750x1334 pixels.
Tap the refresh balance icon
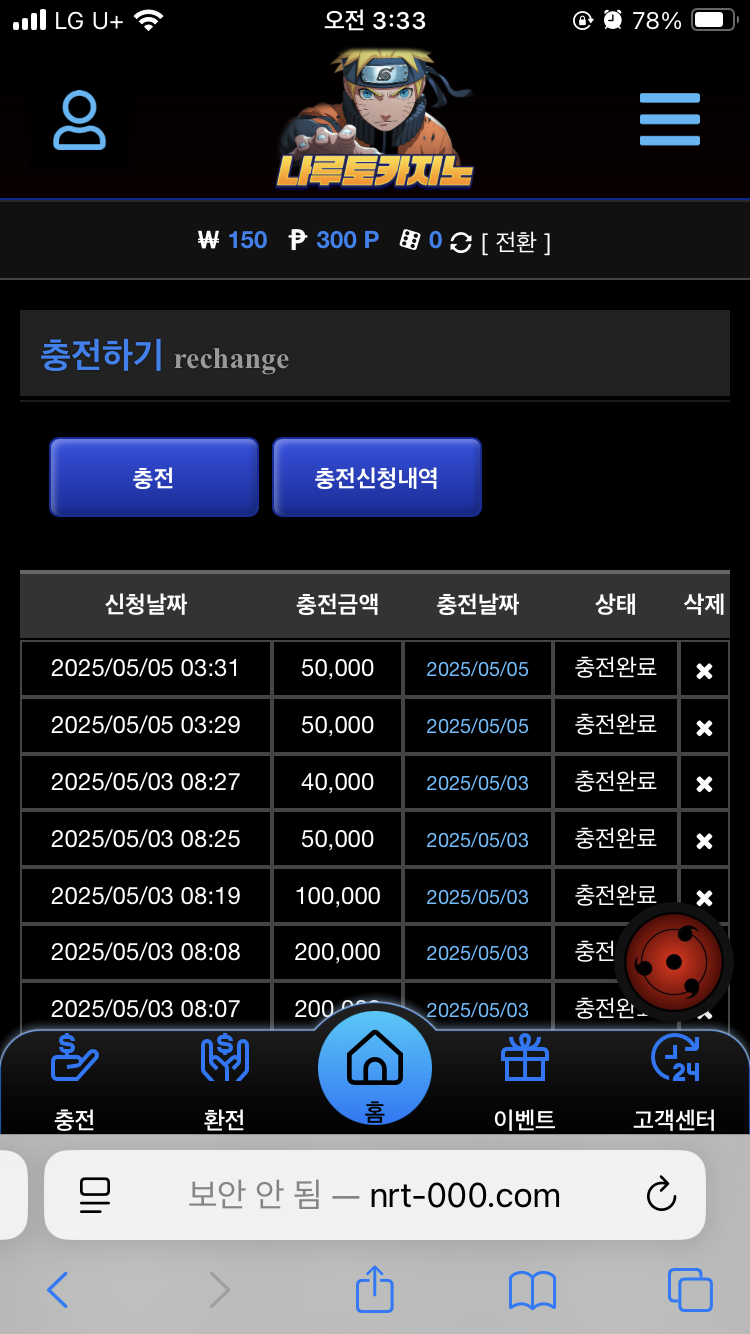pos(461,242)
